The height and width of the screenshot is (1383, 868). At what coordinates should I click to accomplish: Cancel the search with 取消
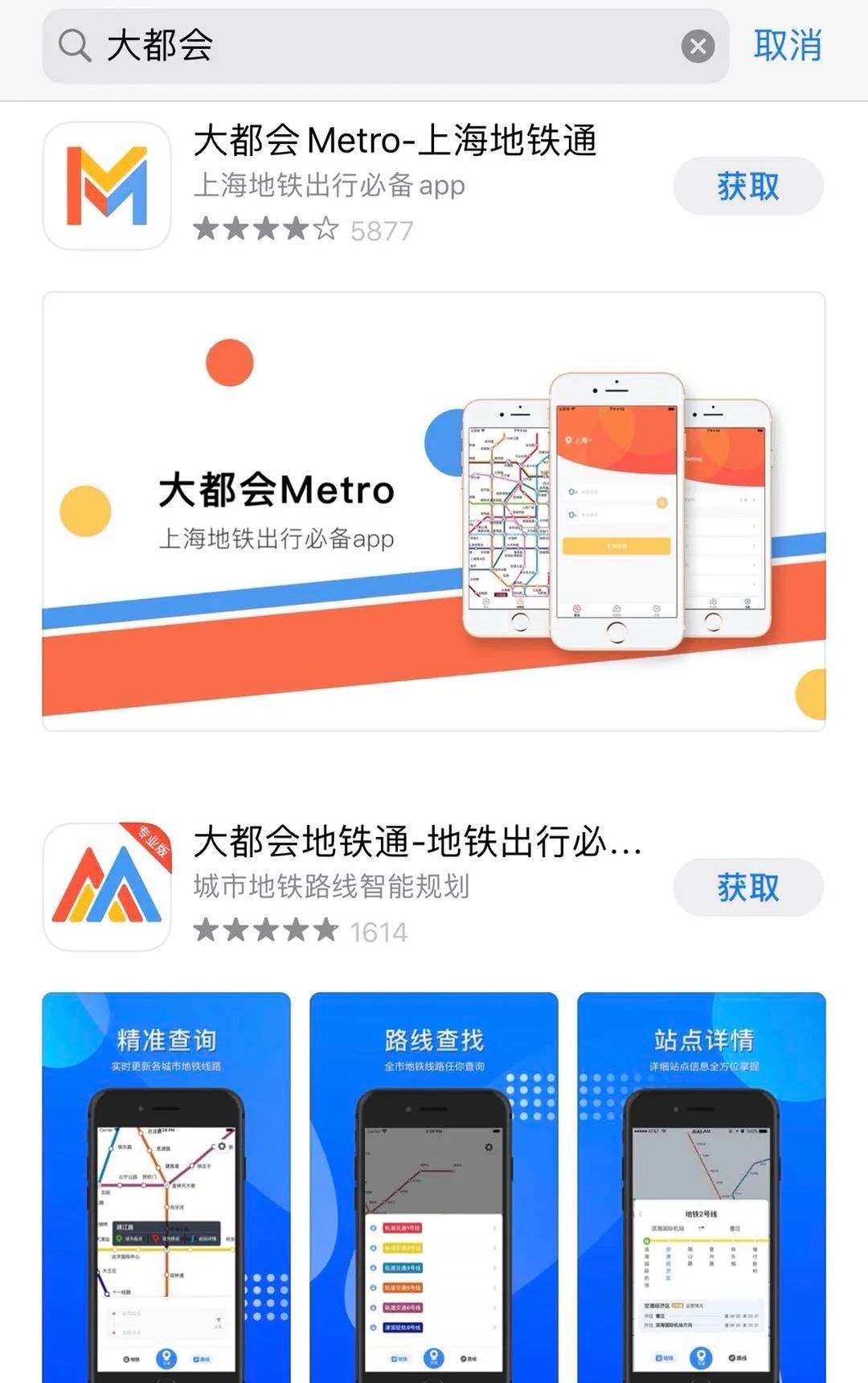click(x=787, y=45)
